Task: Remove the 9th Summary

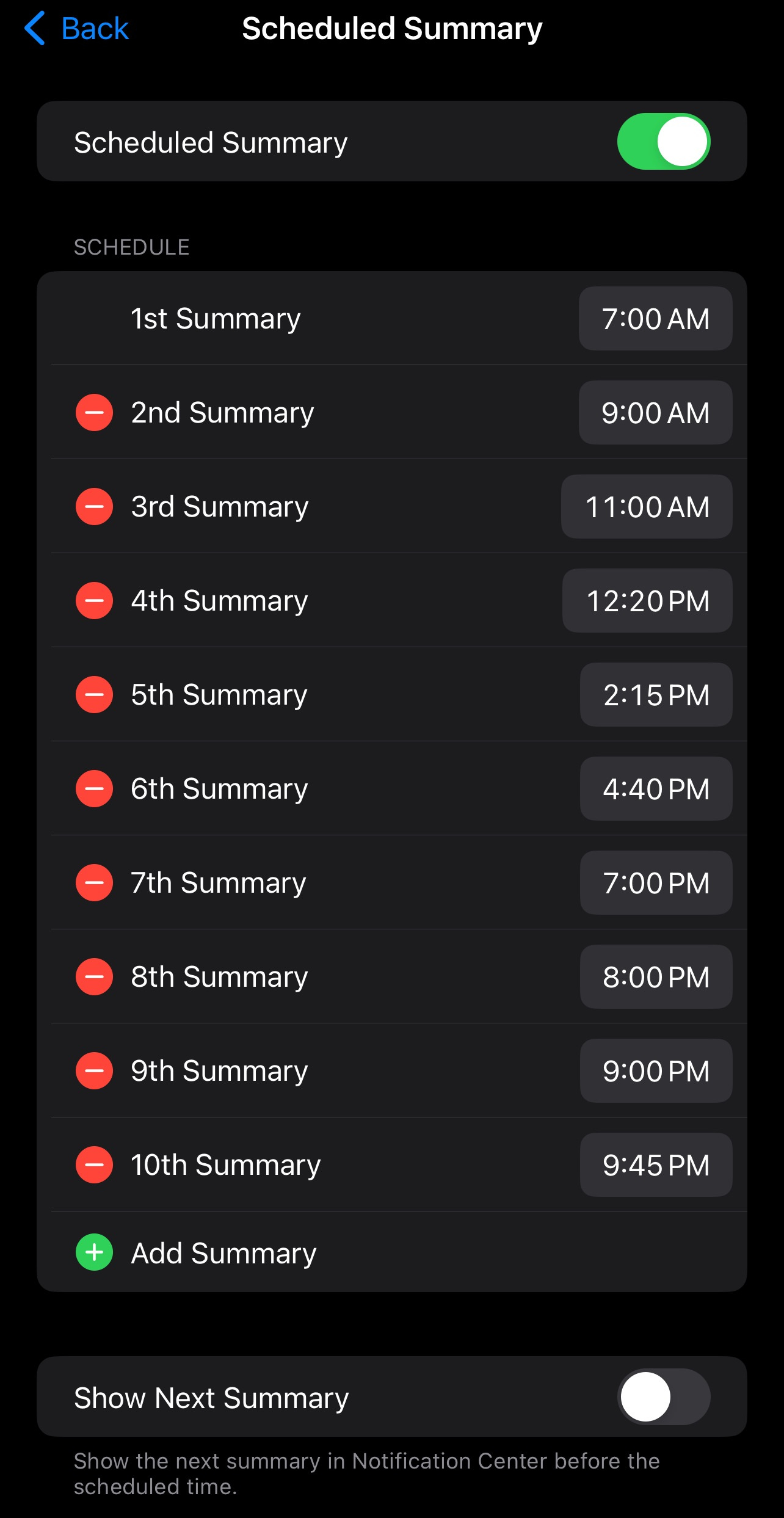Action: click(x=94, y=1071)
